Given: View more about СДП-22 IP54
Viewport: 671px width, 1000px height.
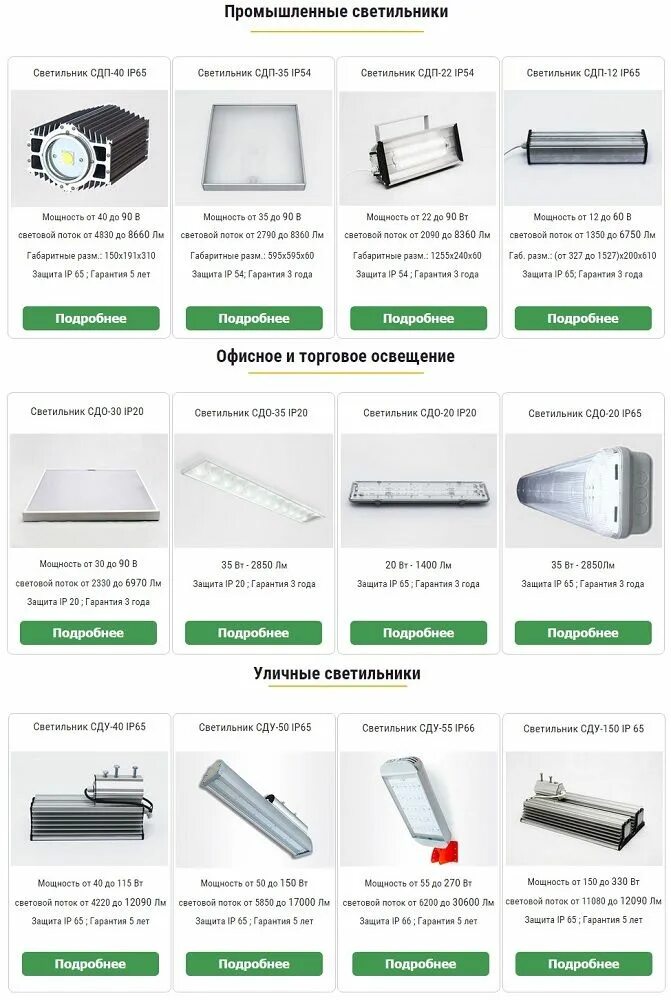Looking at the screenshot, I should point(418,318).
